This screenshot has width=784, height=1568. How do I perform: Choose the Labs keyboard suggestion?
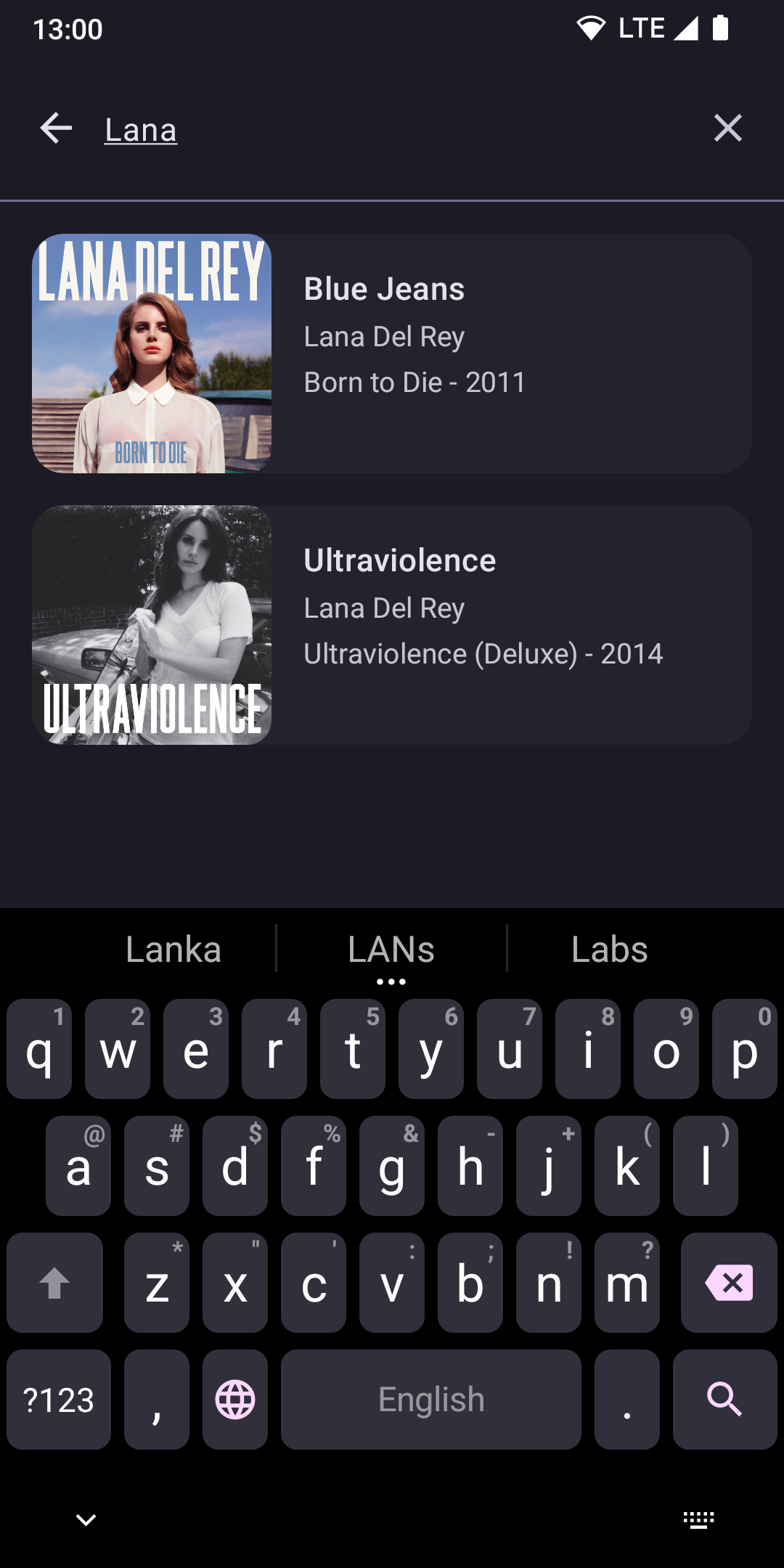tap(610, 950)
